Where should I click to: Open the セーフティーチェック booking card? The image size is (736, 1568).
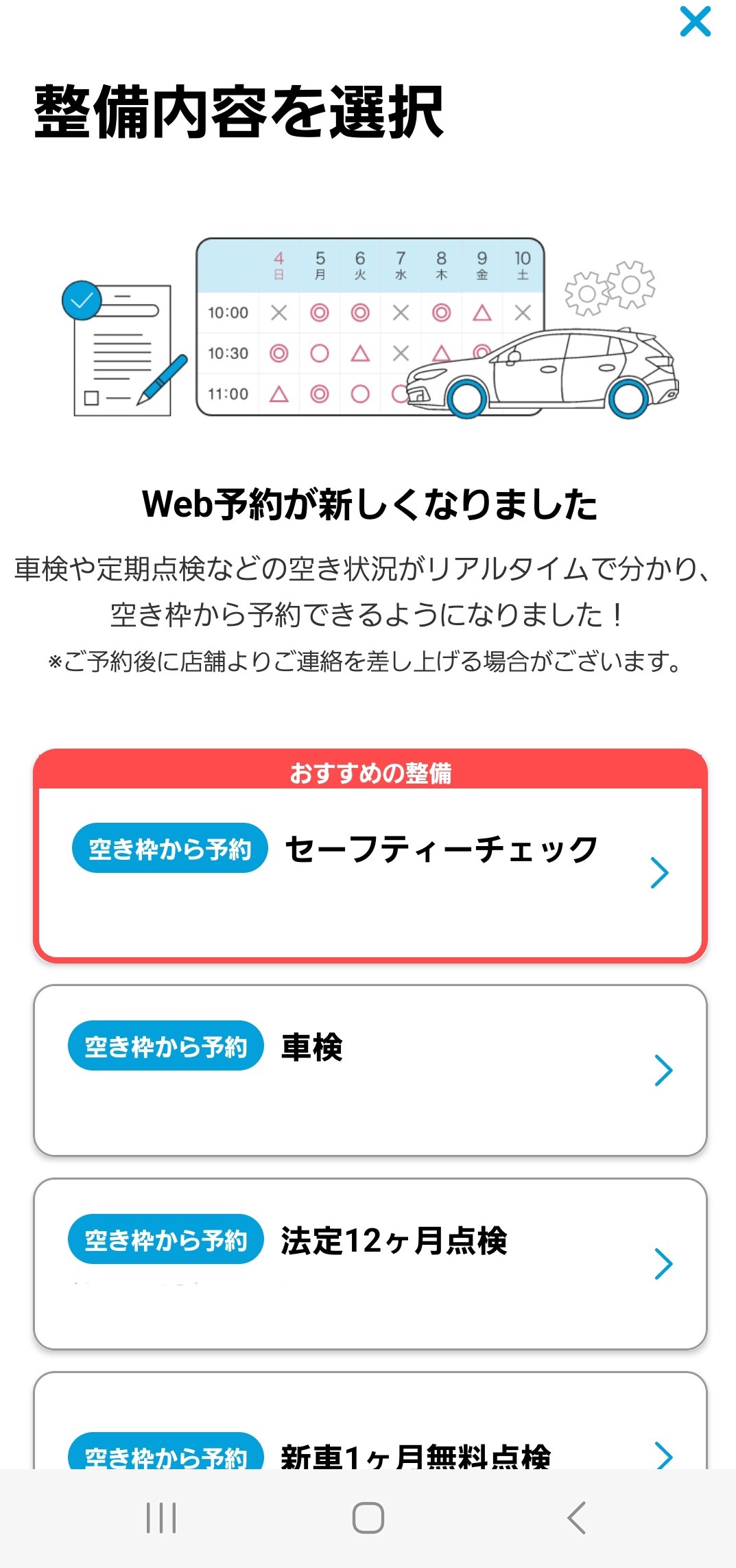click(x=370, y=872)
